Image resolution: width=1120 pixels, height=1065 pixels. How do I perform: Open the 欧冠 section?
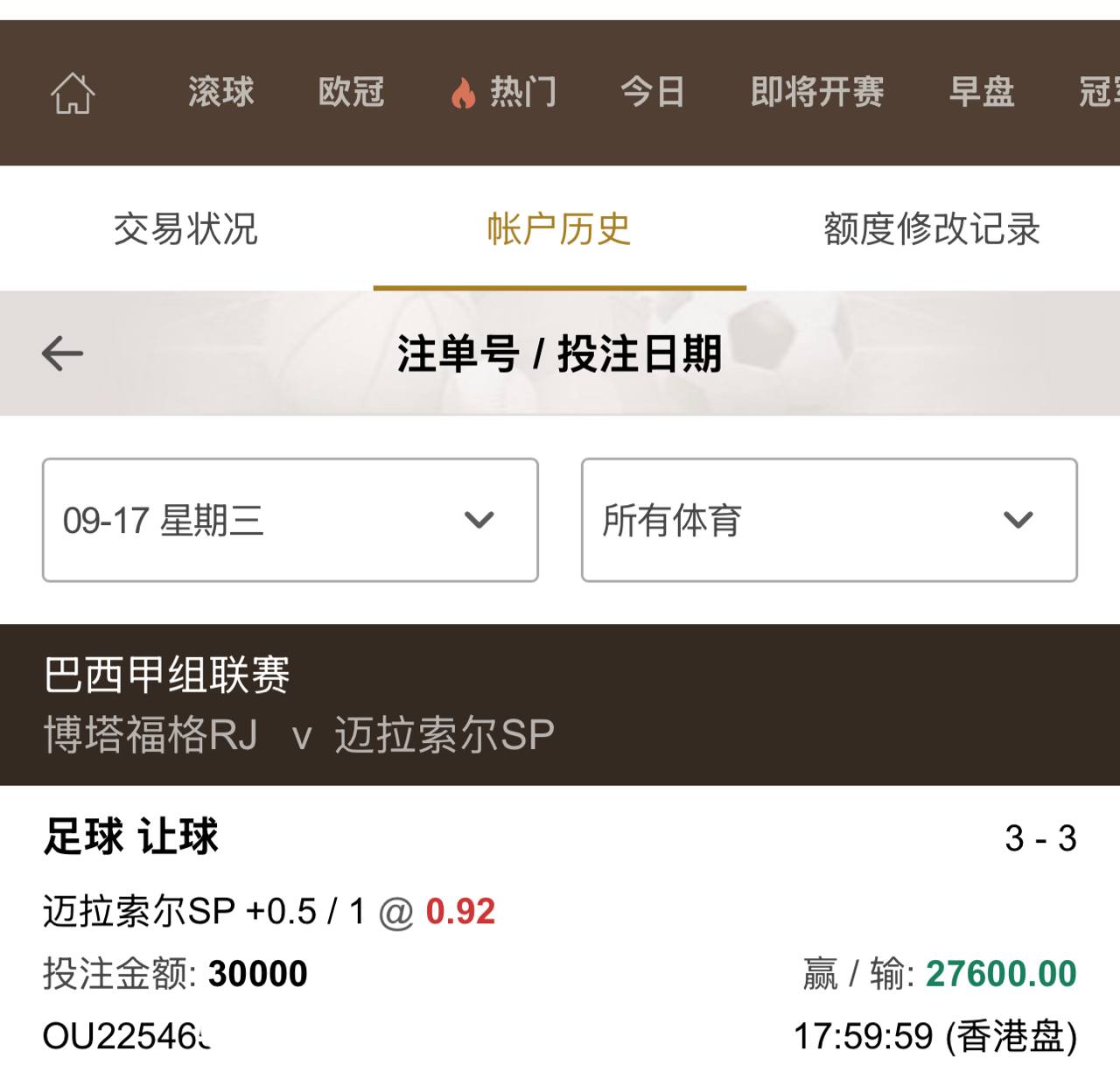coord(351,92)
